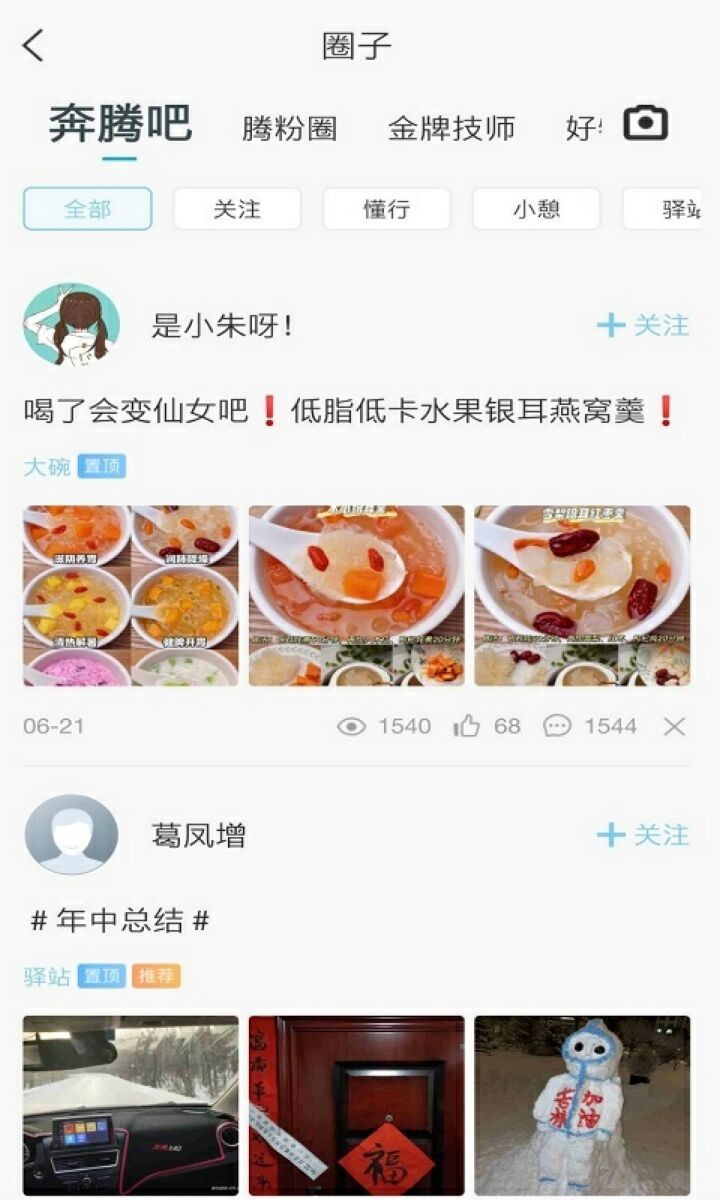The image size is (720, 1200).
Task: Open 是小朱呀! profile avatar
Action: pyautogui.click(x=71, y=325)
